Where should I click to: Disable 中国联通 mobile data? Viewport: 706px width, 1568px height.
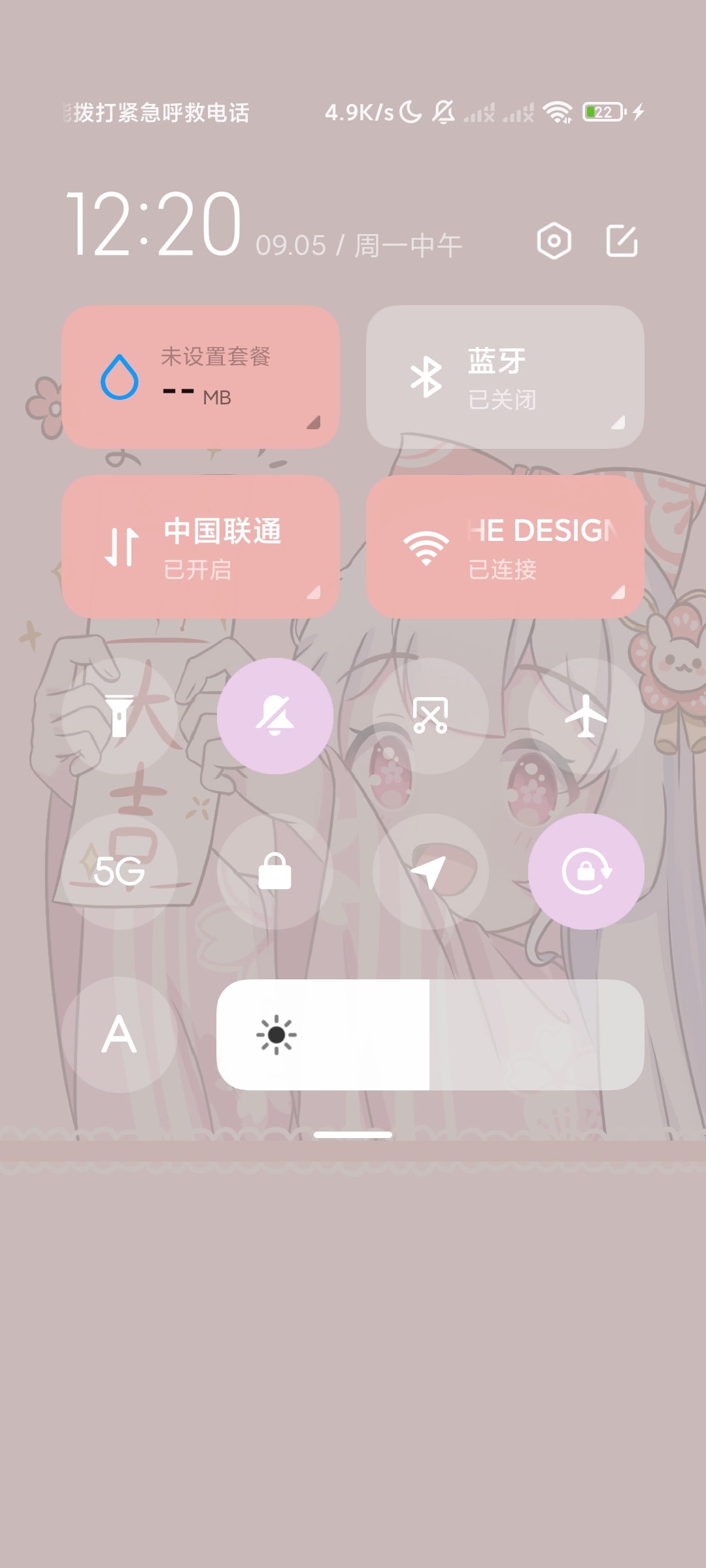click(200, 547)
